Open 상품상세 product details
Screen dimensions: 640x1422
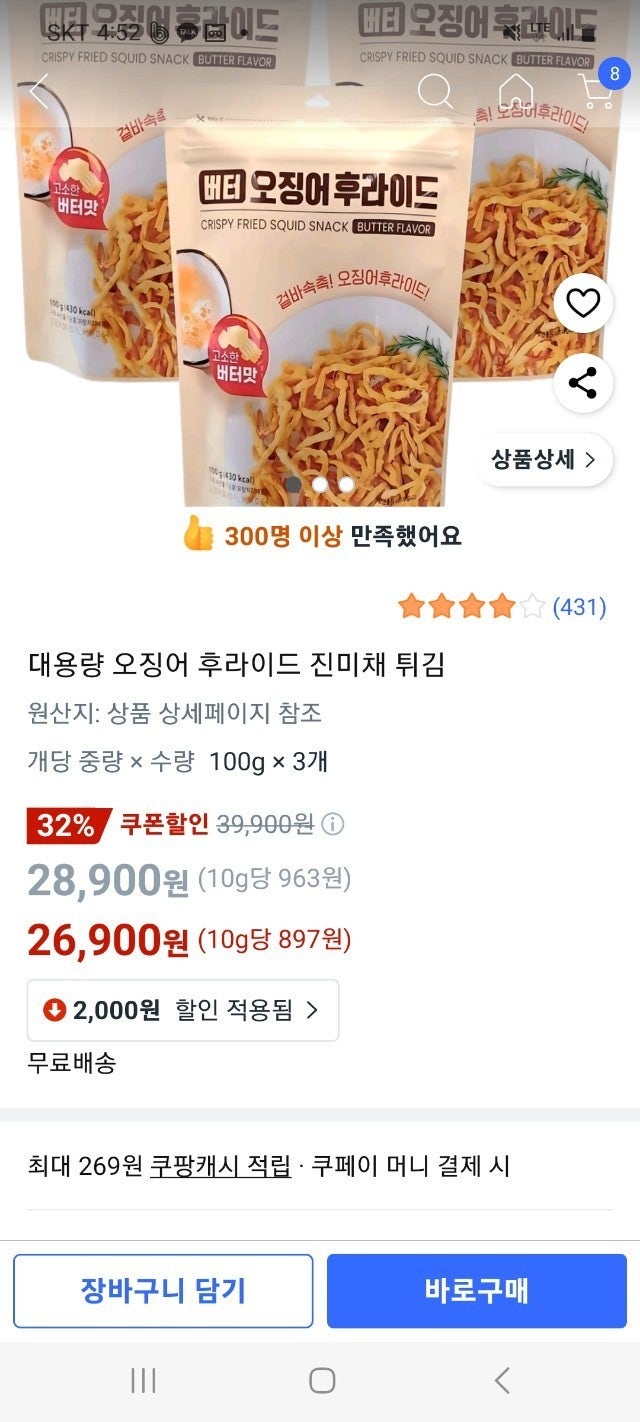point(543,460)
